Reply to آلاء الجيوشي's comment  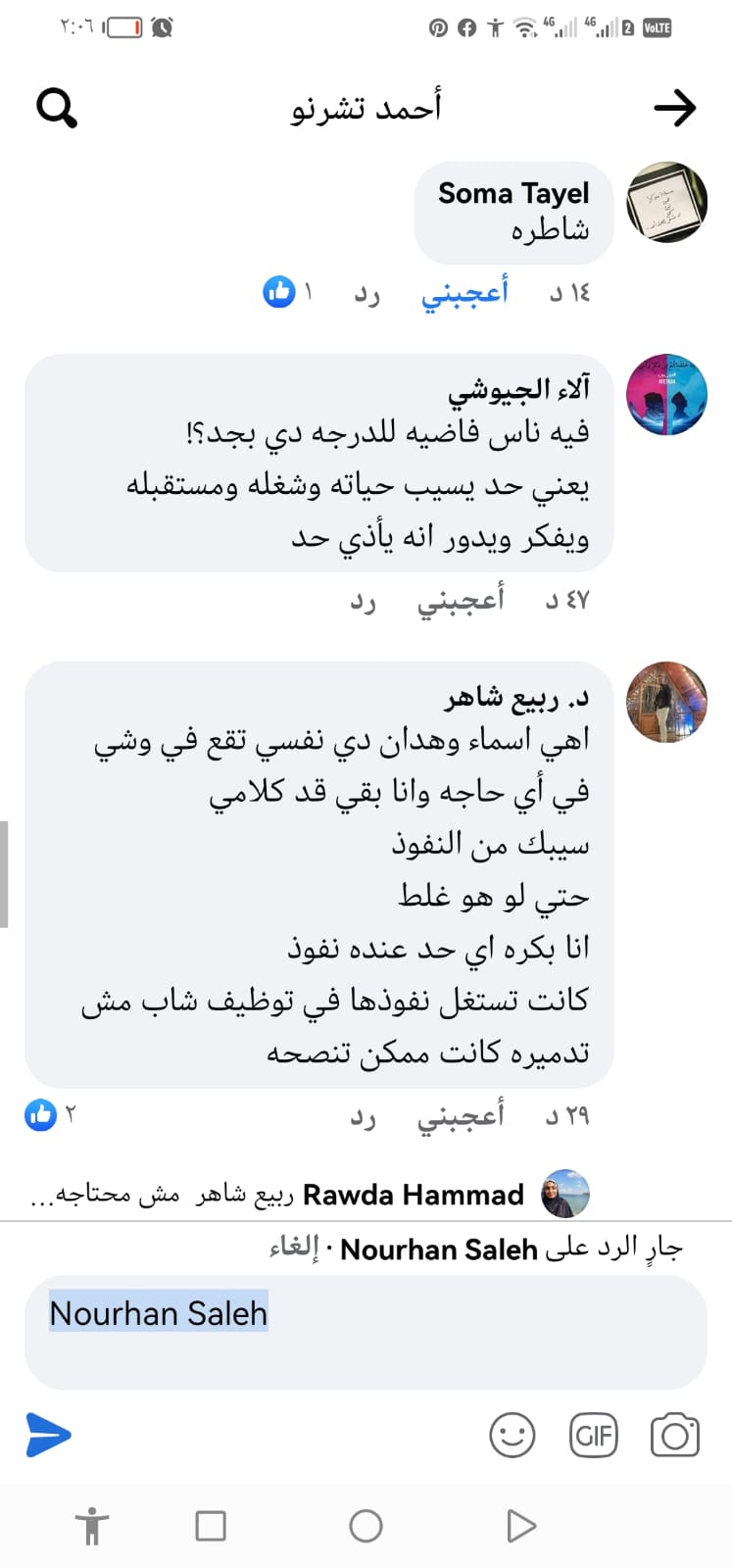[x=363, y=601]
